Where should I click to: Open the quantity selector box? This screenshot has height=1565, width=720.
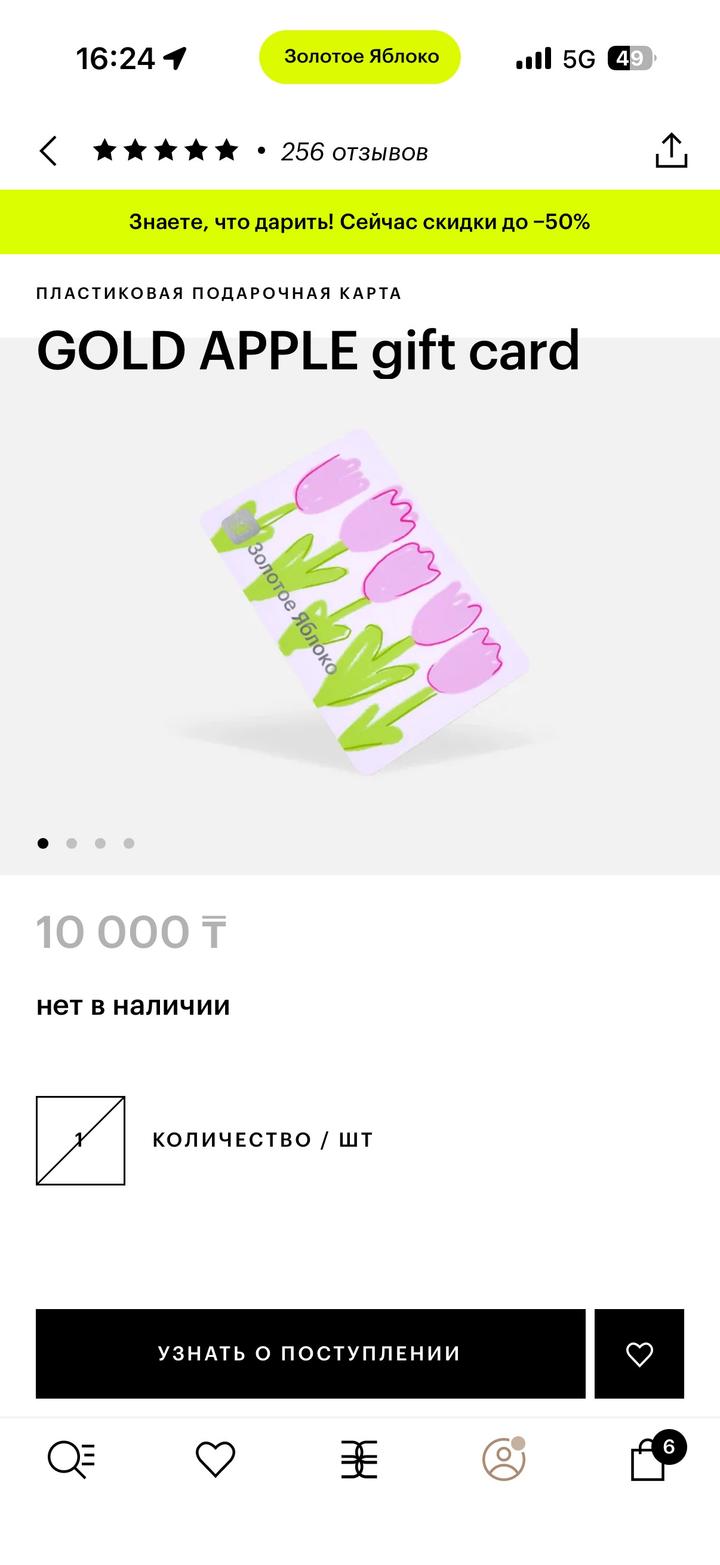click(81, 1140)
